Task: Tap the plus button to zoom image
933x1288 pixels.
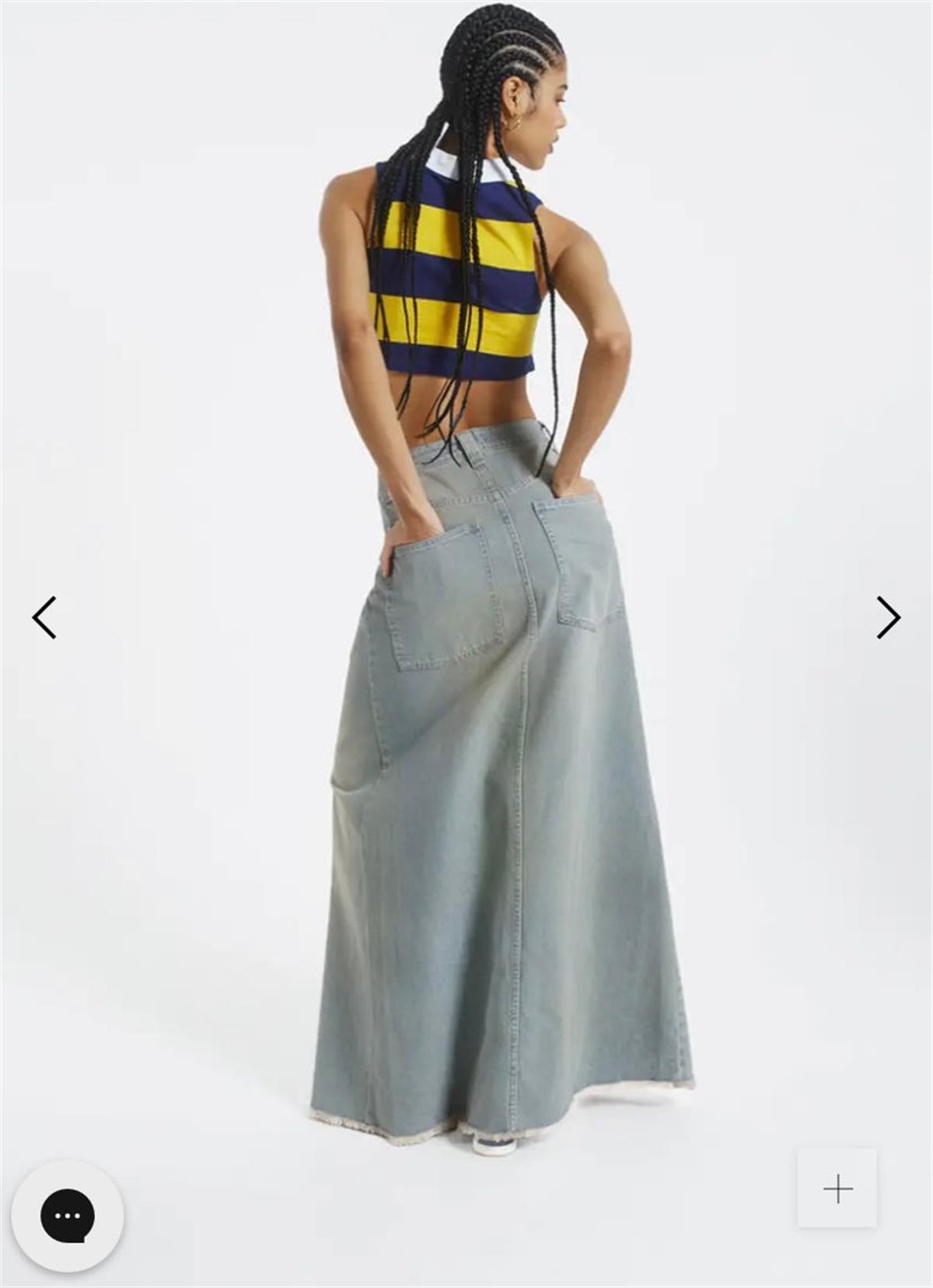Action: point(837,1189)
